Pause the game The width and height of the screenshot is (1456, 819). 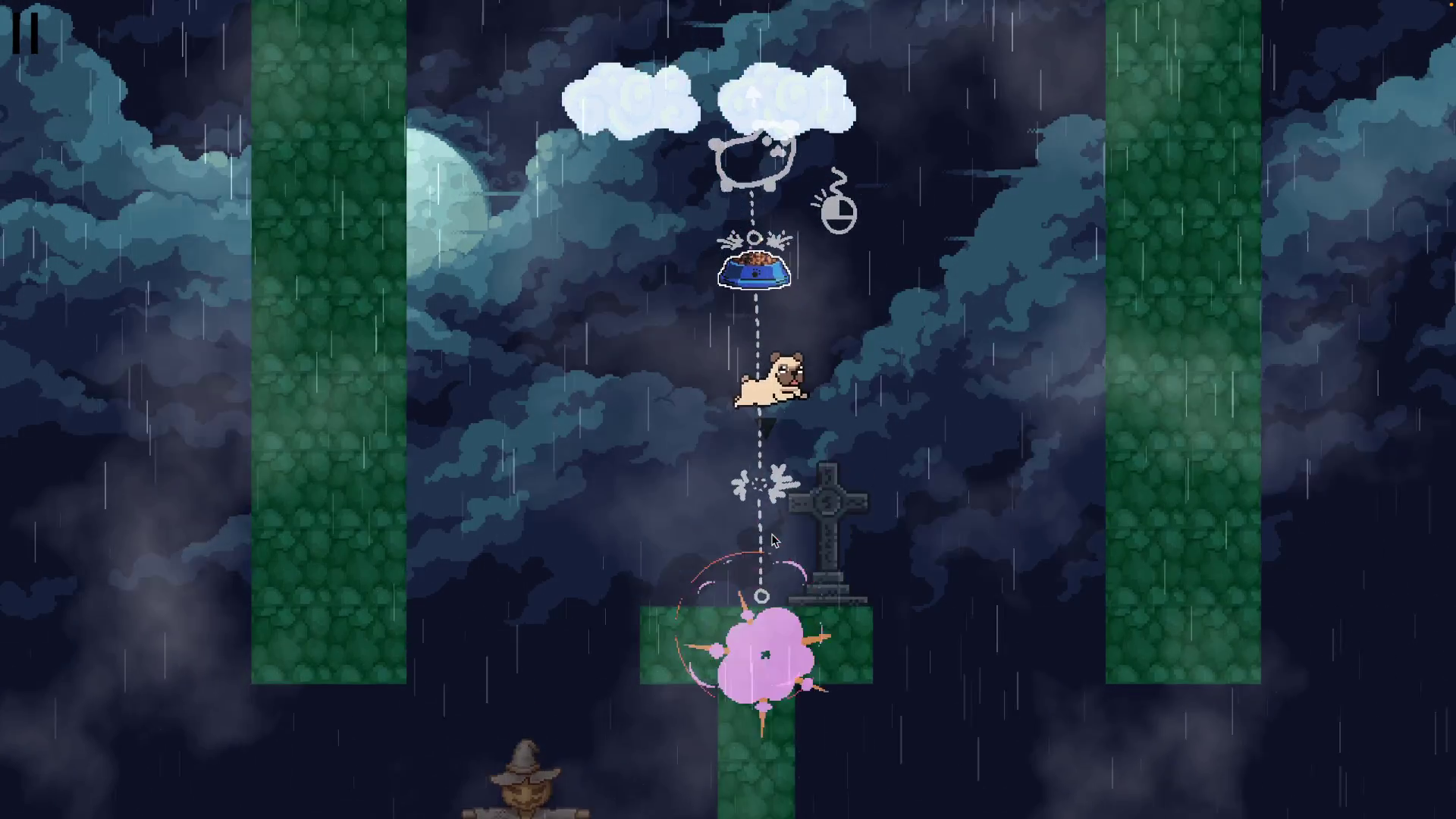(25, 32)
